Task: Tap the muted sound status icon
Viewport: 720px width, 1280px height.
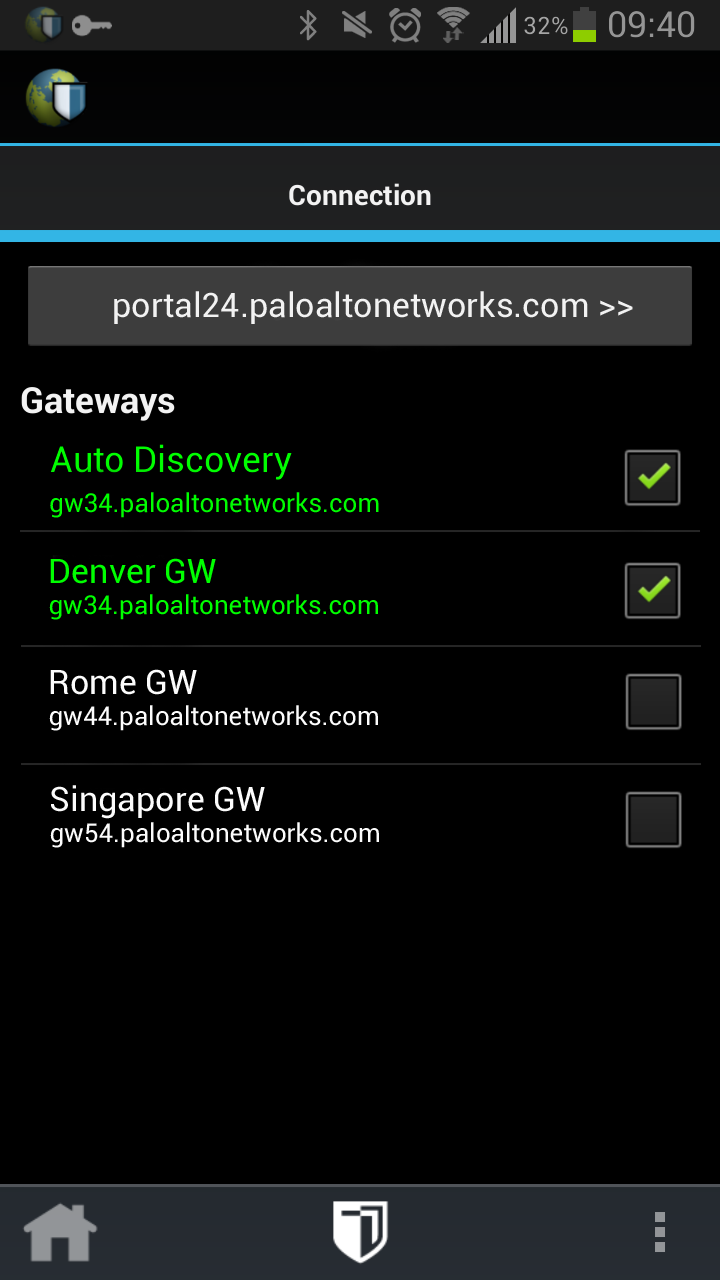Action: point(354,25)
